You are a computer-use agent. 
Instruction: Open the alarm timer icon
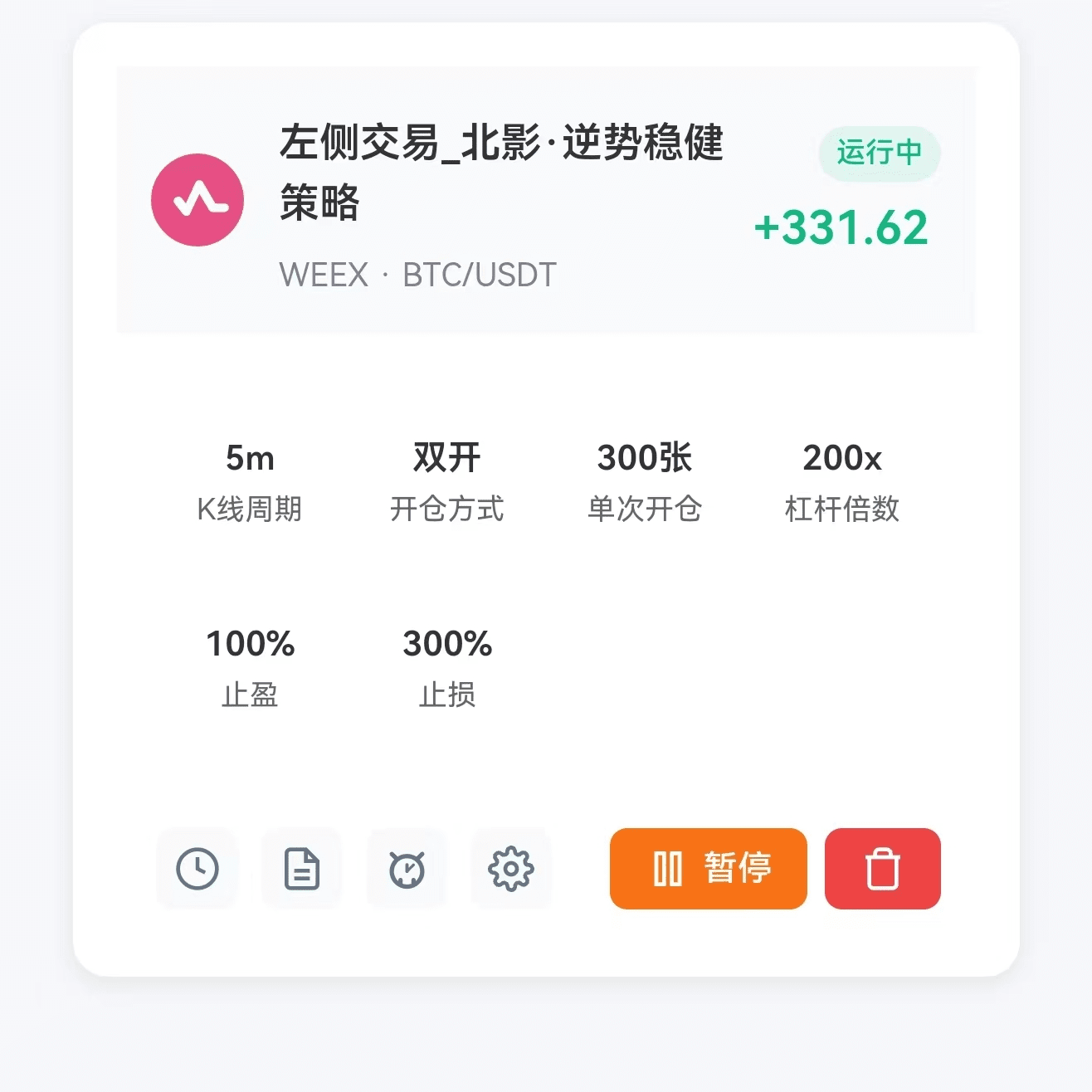407,869
